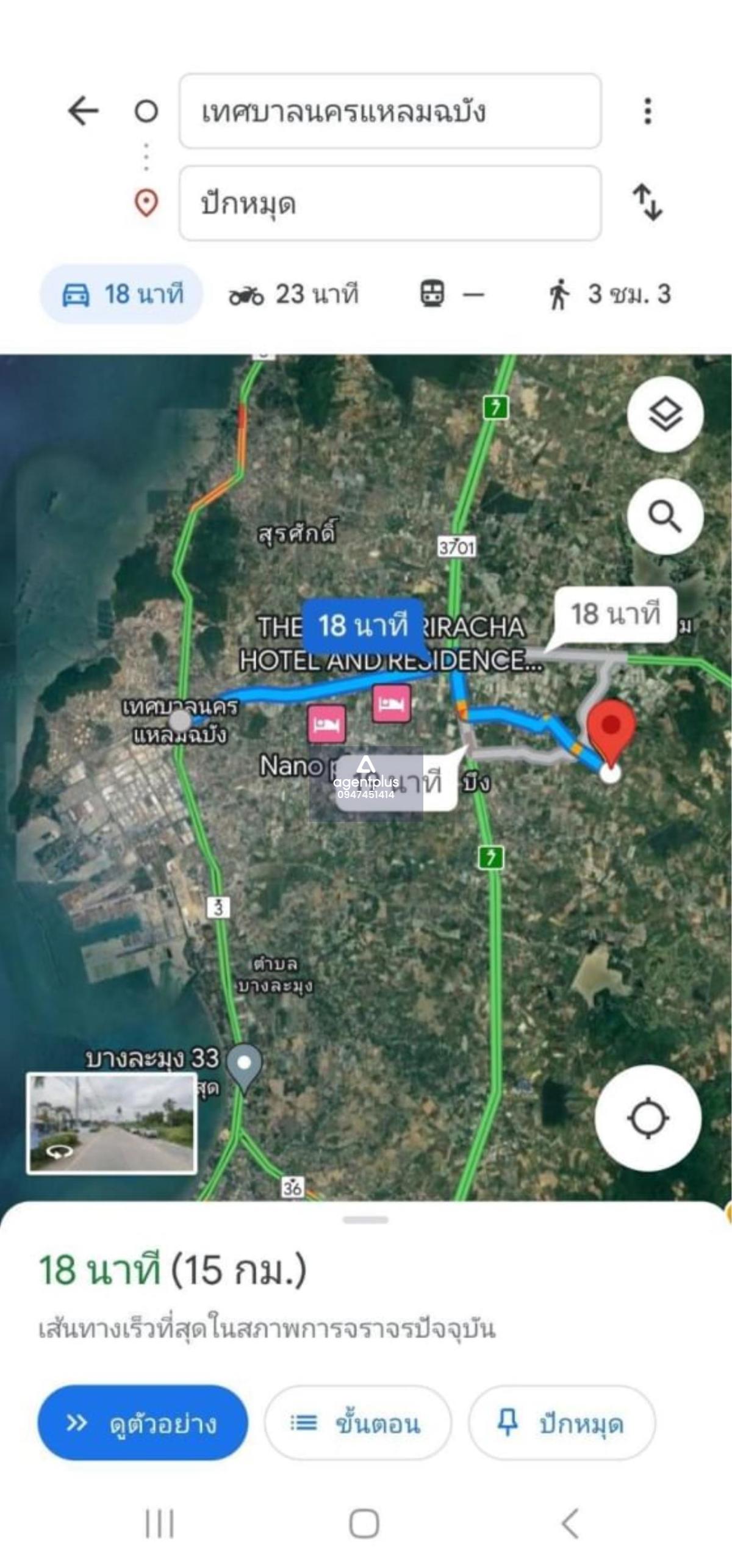Select the car mode 18 นาที
Screen dimensions: 732x1568
click(x=121, y=294)
